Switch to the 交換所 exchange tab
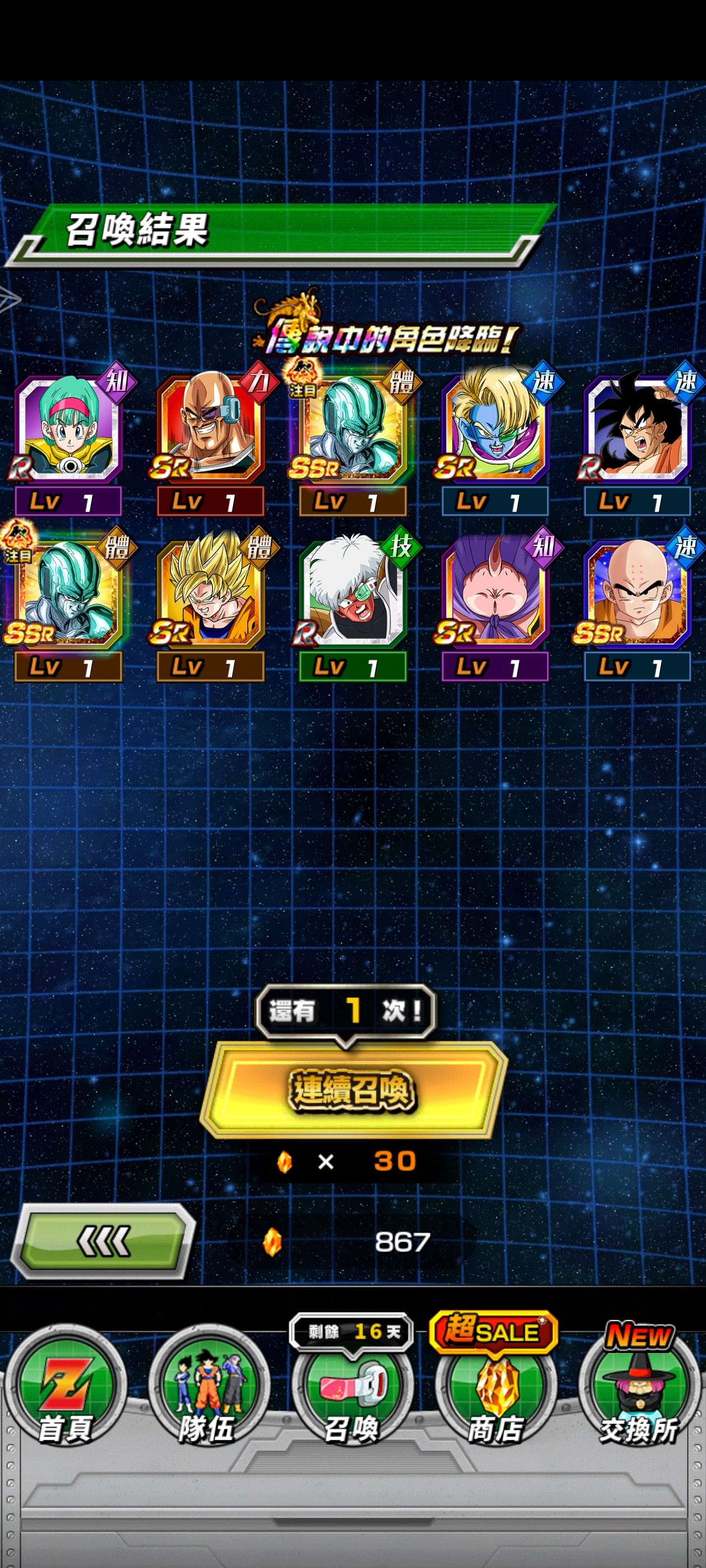Image resolution: width=706 pixels, height=1568 pixels. point(639,1394)
